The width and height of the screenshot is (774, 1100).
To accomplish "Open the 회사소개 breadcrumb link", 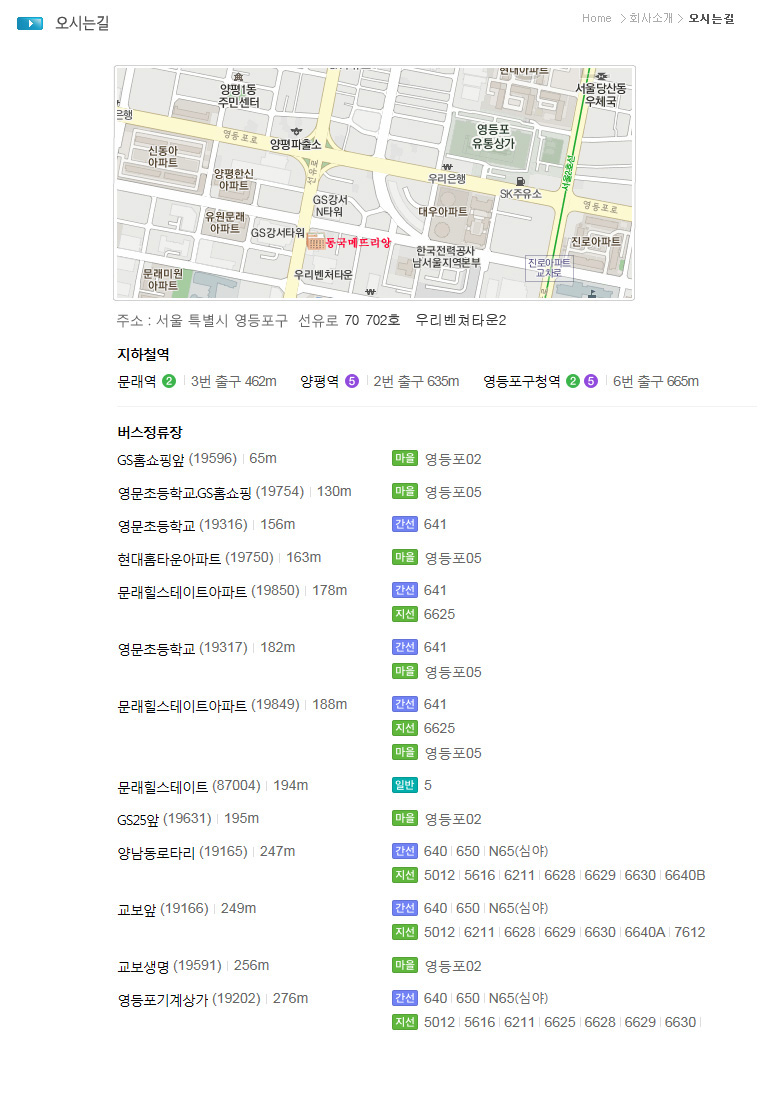I will tap(650, 18).
